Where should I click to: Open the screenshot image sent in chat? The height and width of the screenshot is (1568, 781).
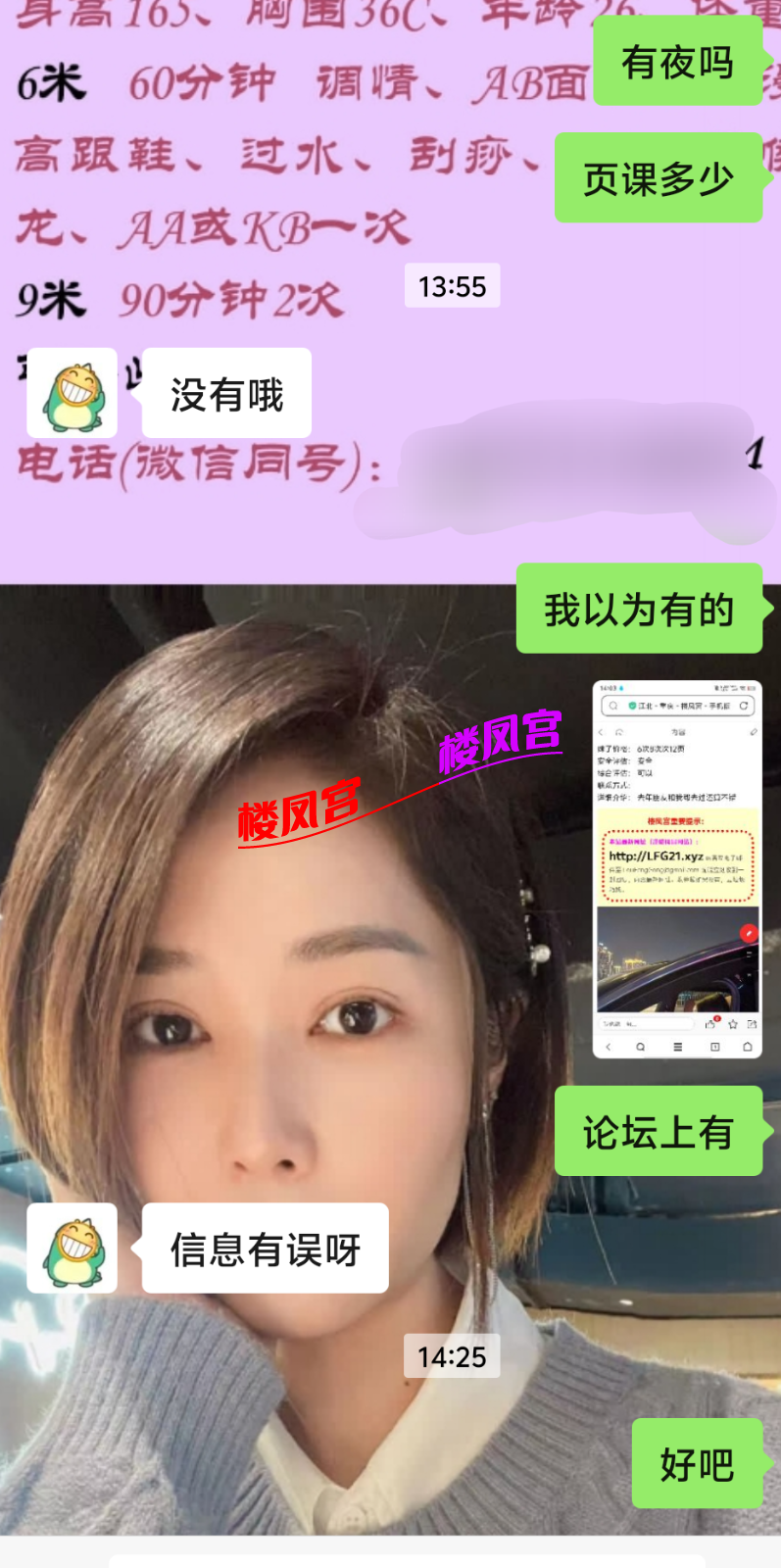(x=677, y=869)
